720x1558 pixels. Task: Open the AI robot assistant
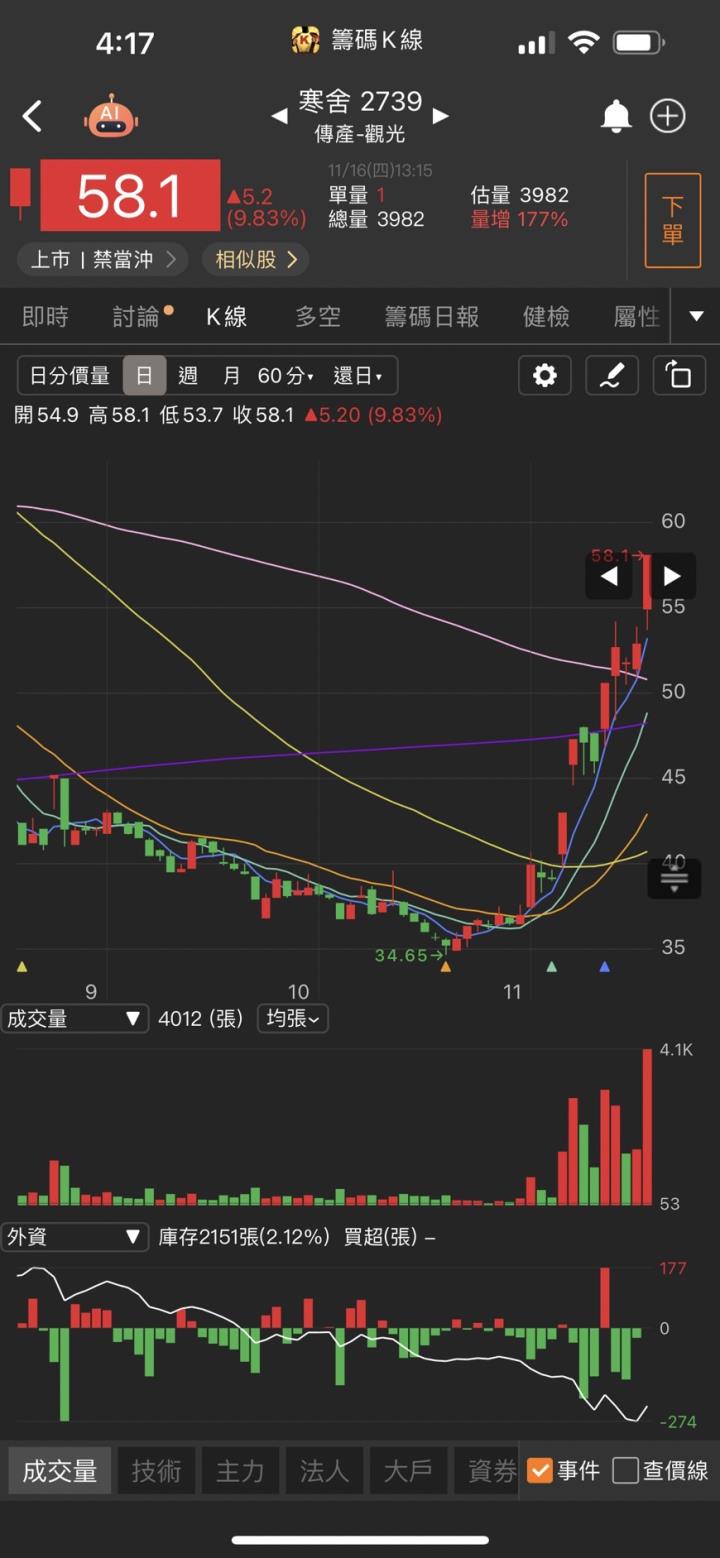[110, 117]
